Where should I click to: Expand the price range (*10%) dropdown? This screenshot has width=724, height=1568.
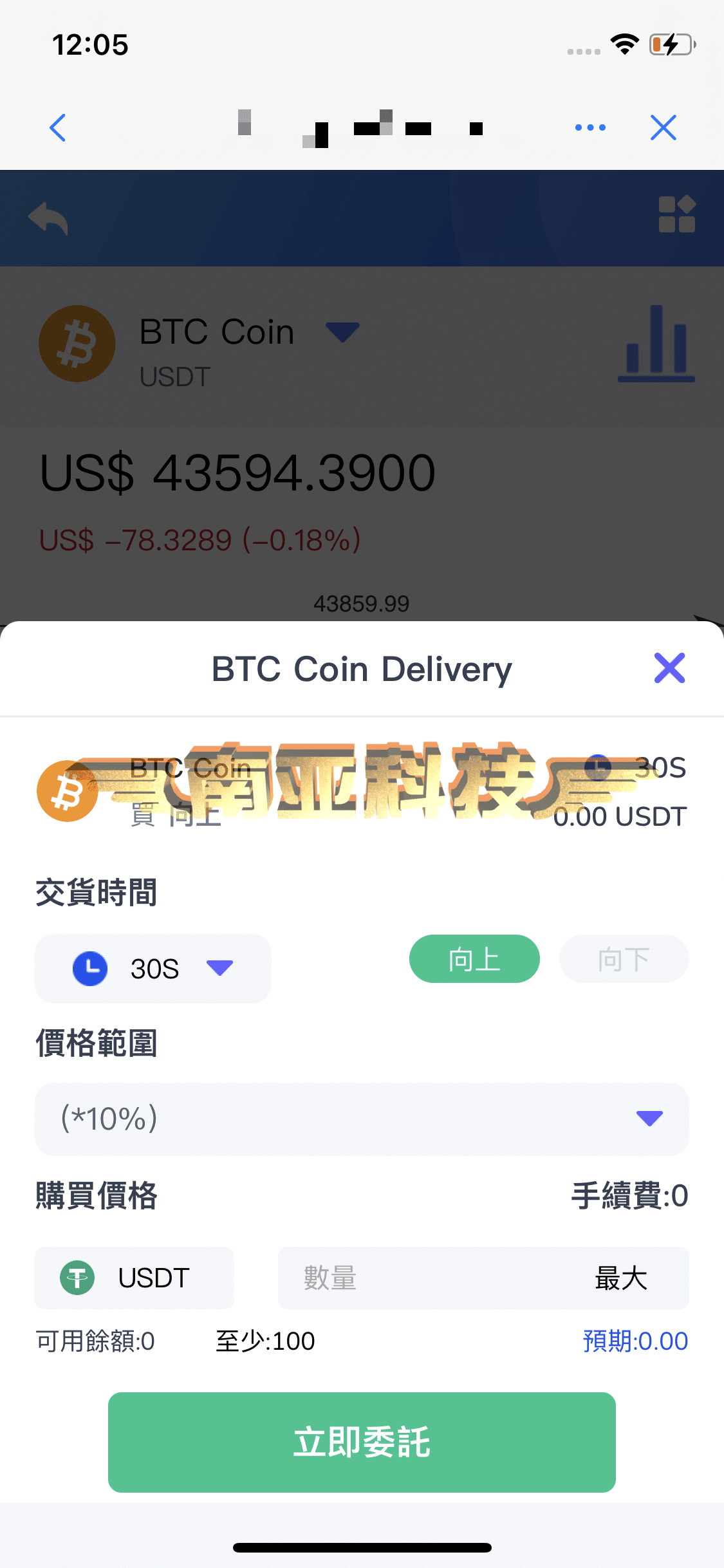point(362,1119)
